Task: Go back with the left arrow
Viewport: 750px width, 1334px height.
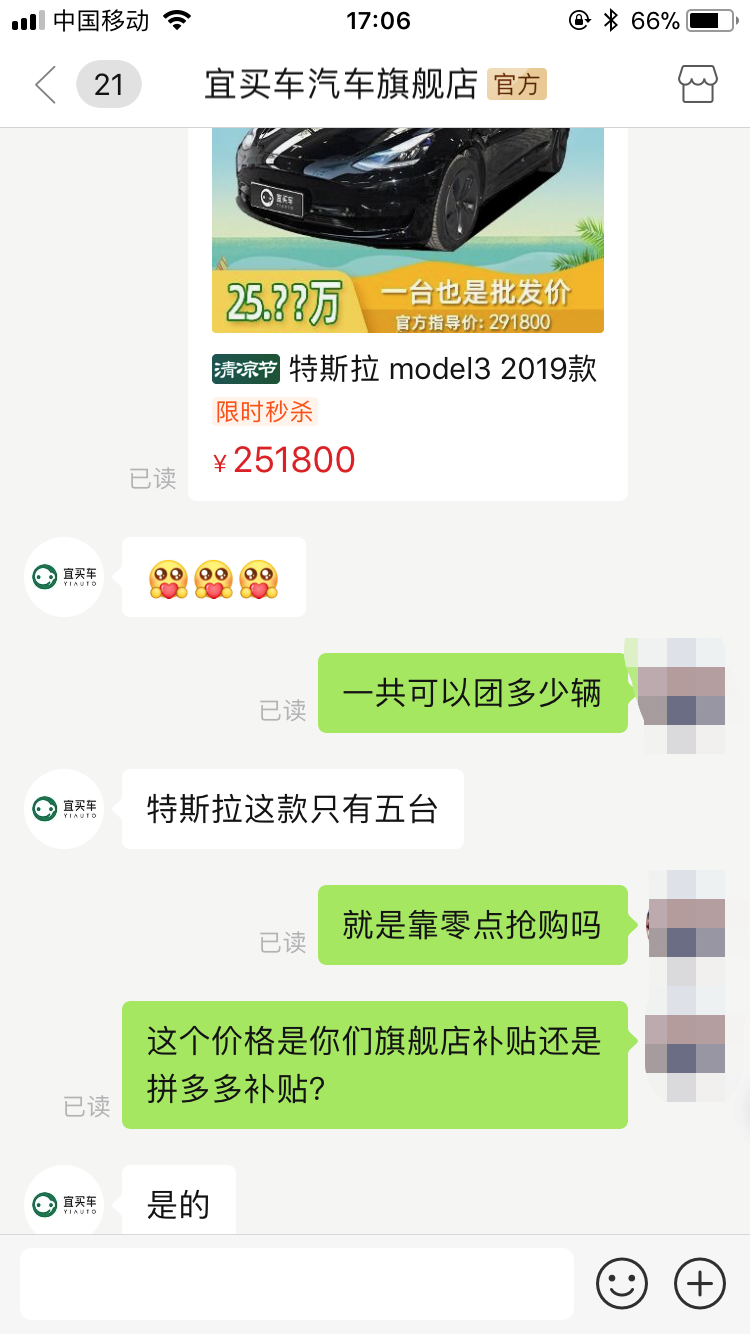Action: [x=45, y=85]
